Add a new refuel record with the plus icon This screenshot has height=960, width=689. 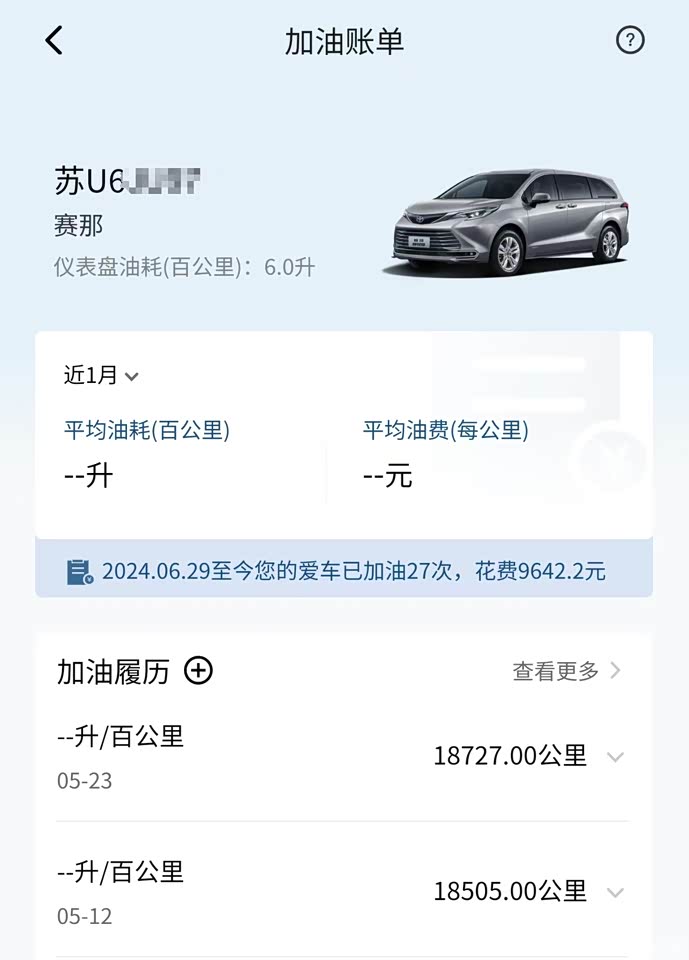tap(199, 671)
